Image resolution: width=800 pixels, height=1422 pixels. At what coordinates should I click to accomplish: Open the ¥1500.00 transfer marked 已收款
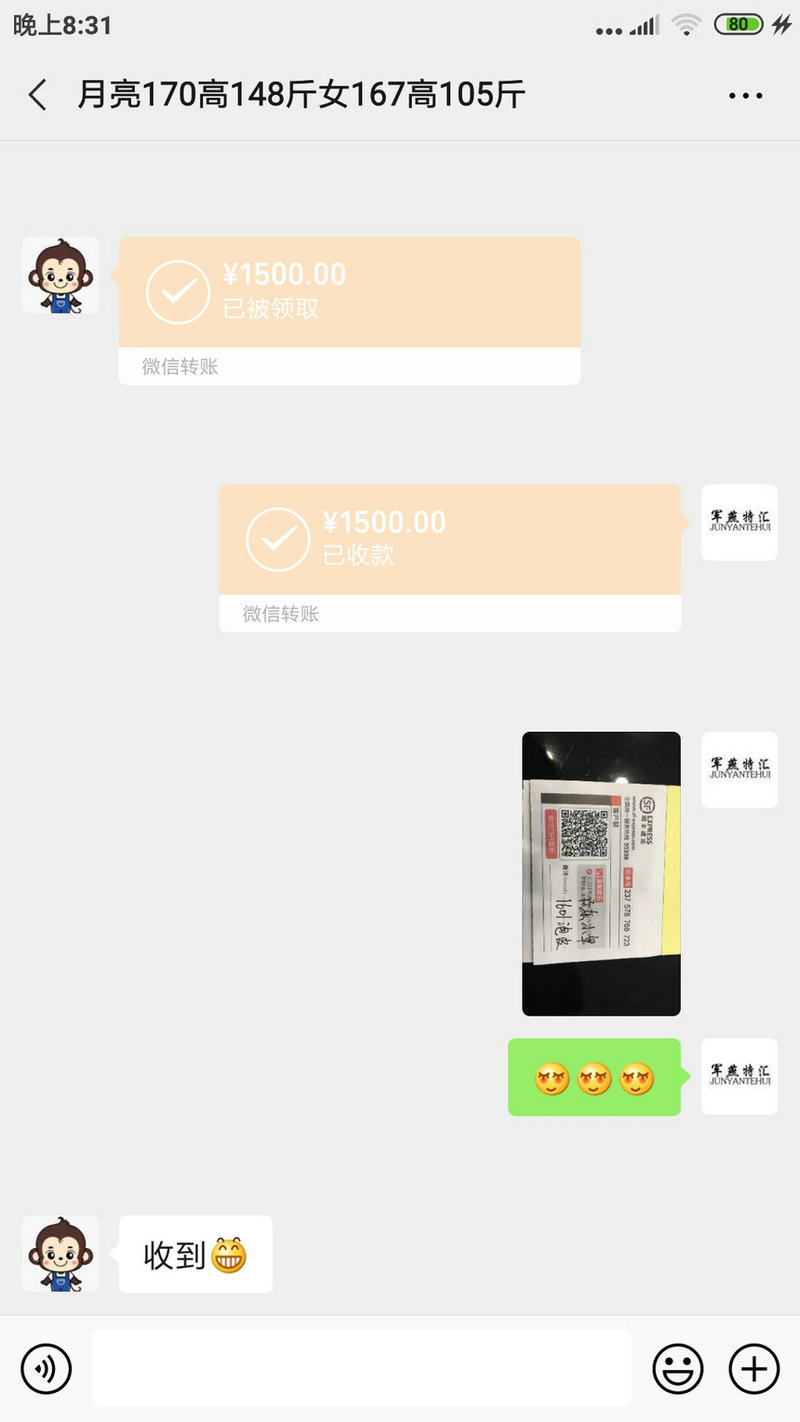coord(450,558)
